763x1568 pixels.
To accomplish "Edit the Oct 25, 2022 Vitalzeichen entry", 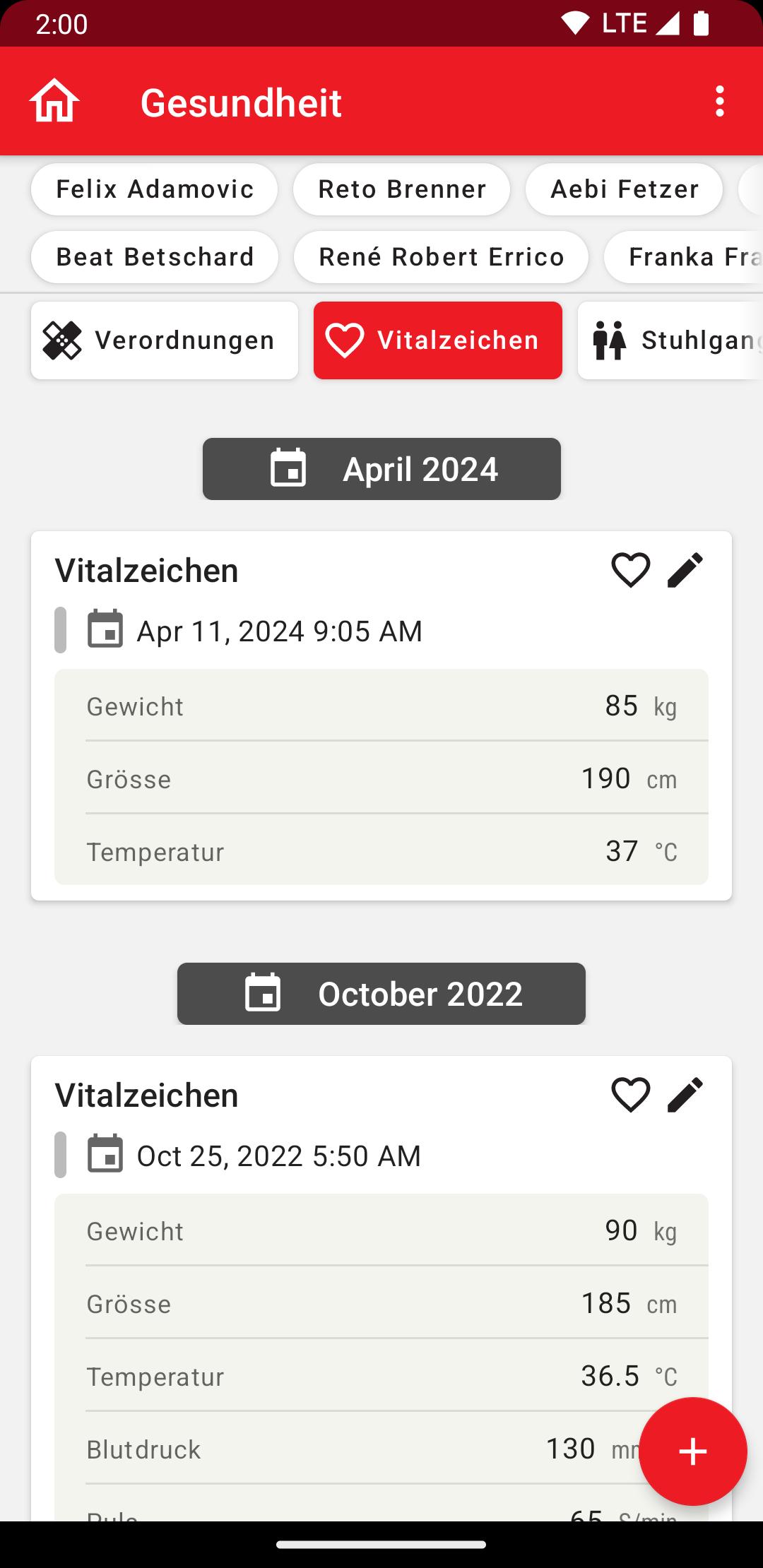I will coord(685,1095).
